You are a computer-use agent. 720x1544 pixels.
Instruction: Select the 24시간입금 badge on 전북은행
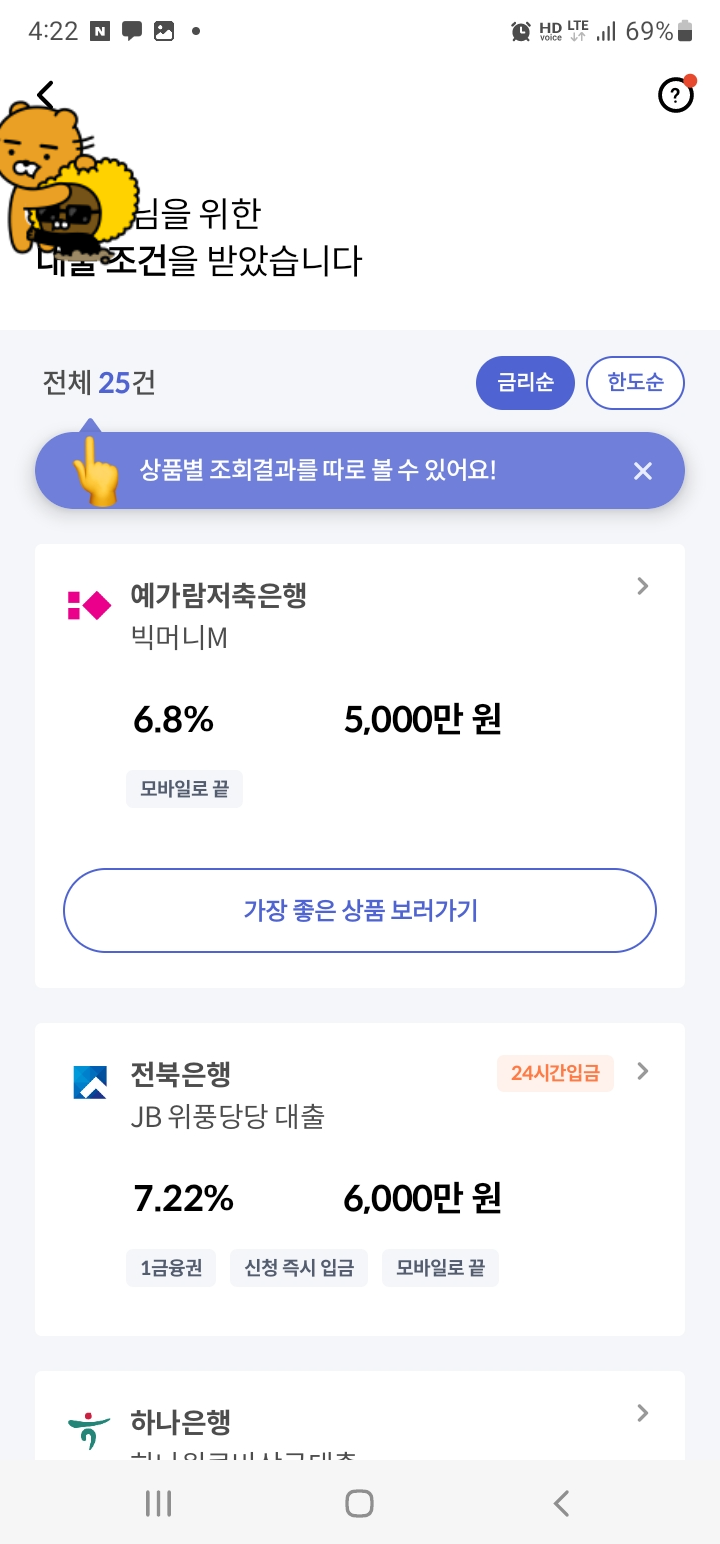pyautogui.click(x=555, y=1072)
